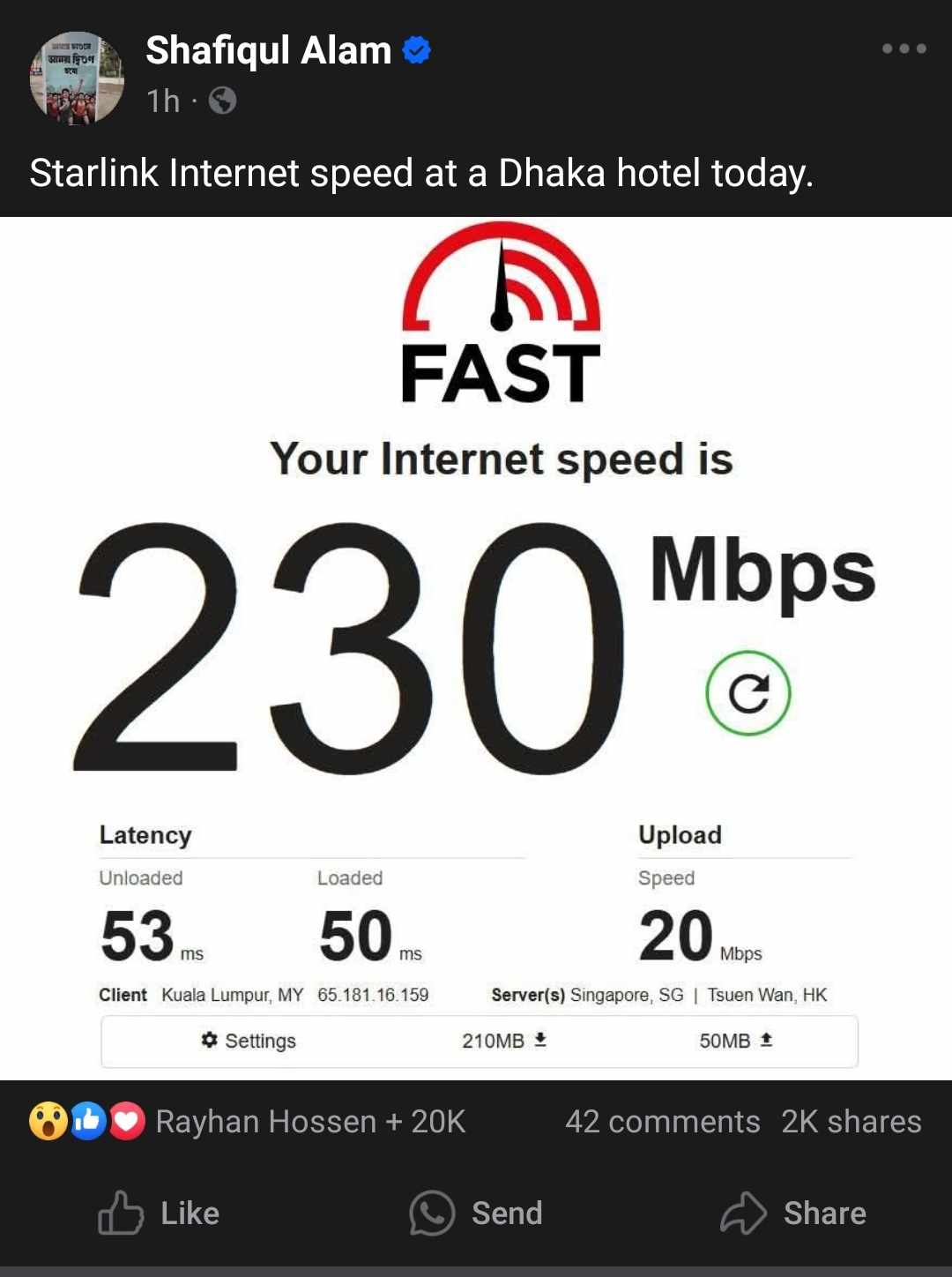
Task: Open Shafiqul Alam's profile name link
Action: click(x=268, y=50)
